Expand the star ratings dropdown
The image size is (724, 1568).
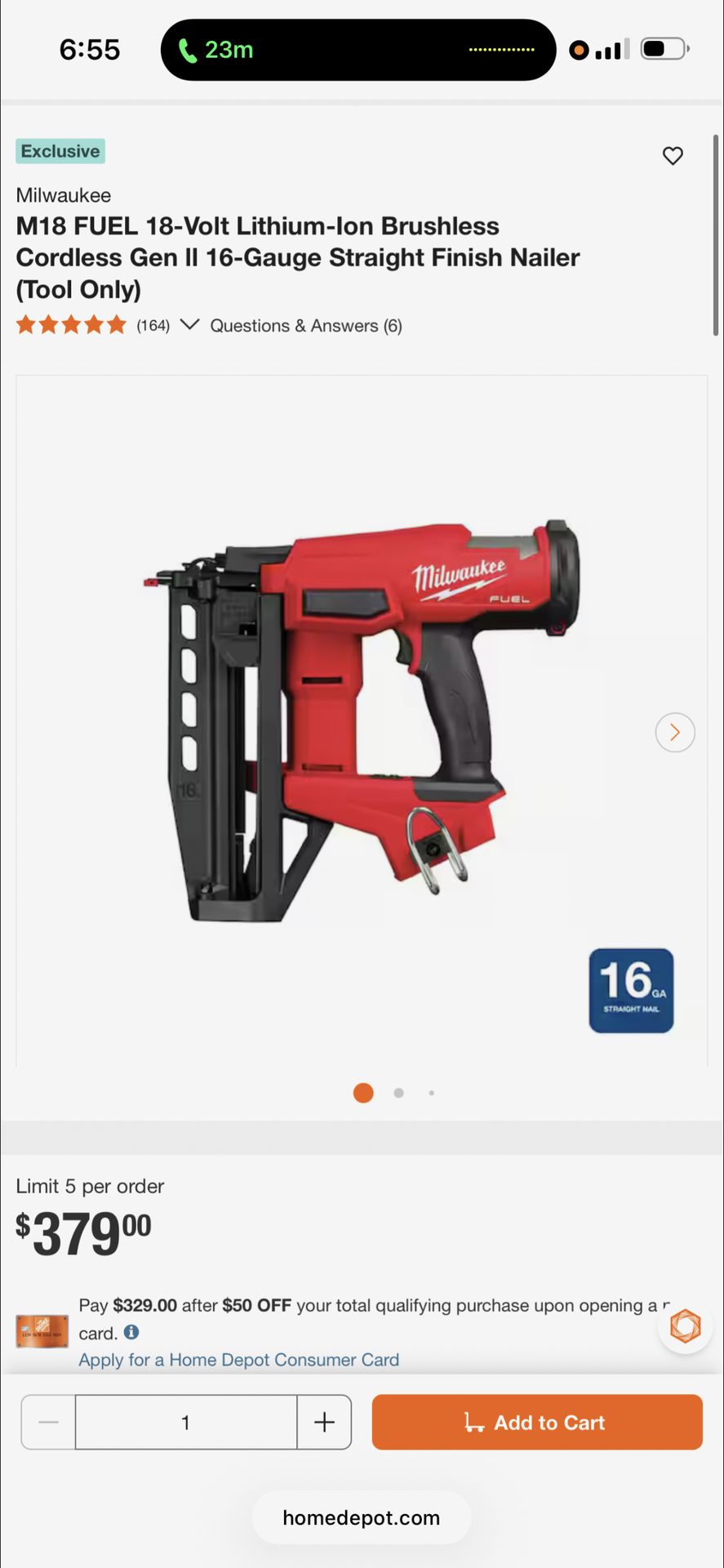click(189, 325)
